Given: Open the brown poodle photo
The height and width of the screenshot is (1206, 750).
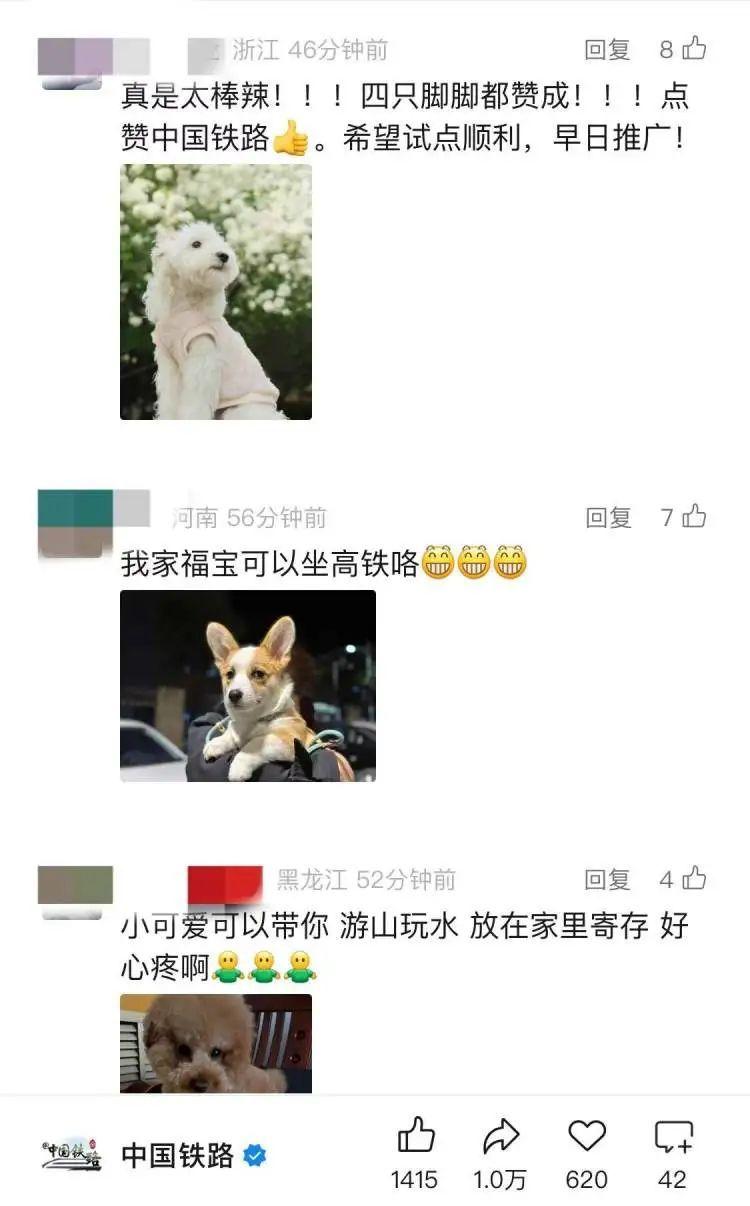Looking at the screenshot, I should 216,1043.
